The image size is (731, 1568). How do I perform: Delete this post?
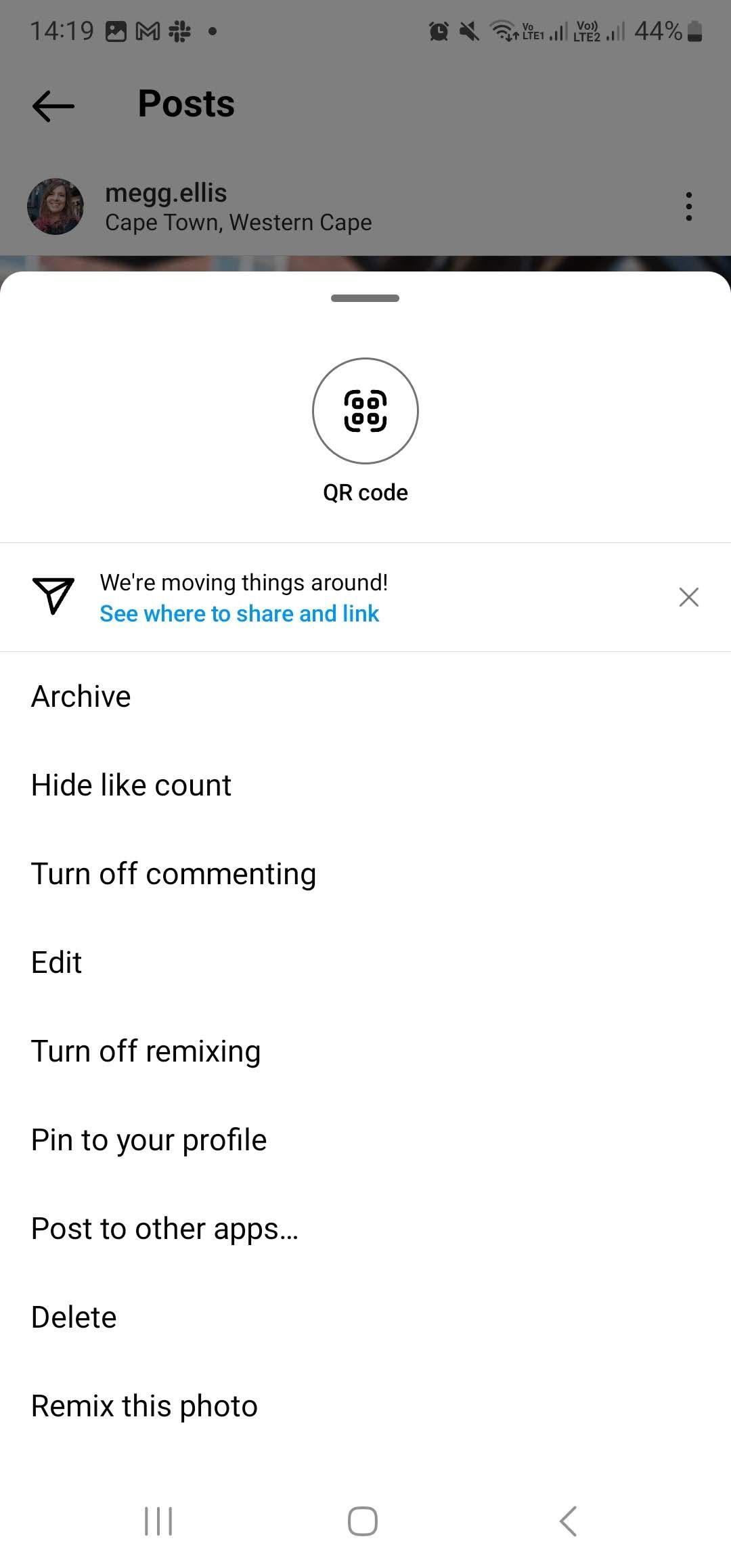click(x=74, y=1317)
